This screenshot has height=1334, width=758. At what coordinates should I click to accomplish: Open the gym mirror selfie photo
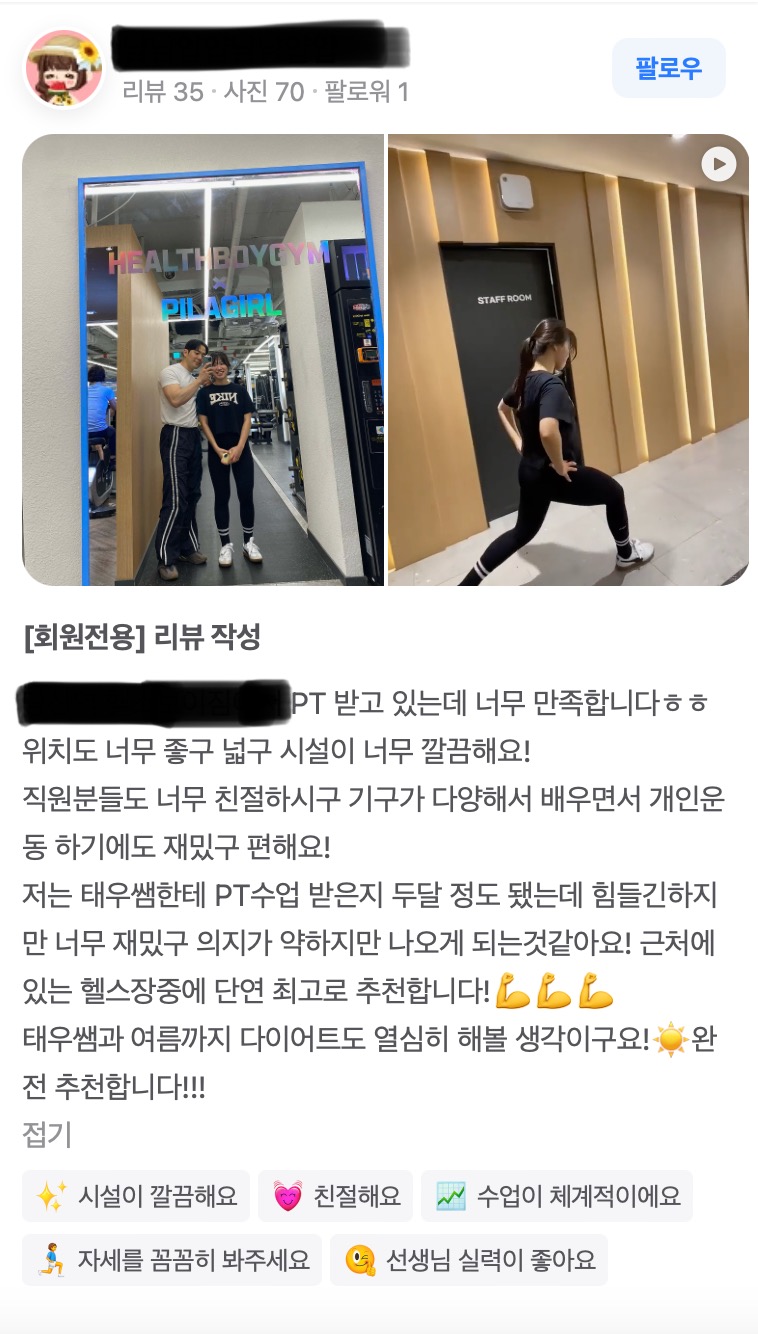(x=203, y=360)
